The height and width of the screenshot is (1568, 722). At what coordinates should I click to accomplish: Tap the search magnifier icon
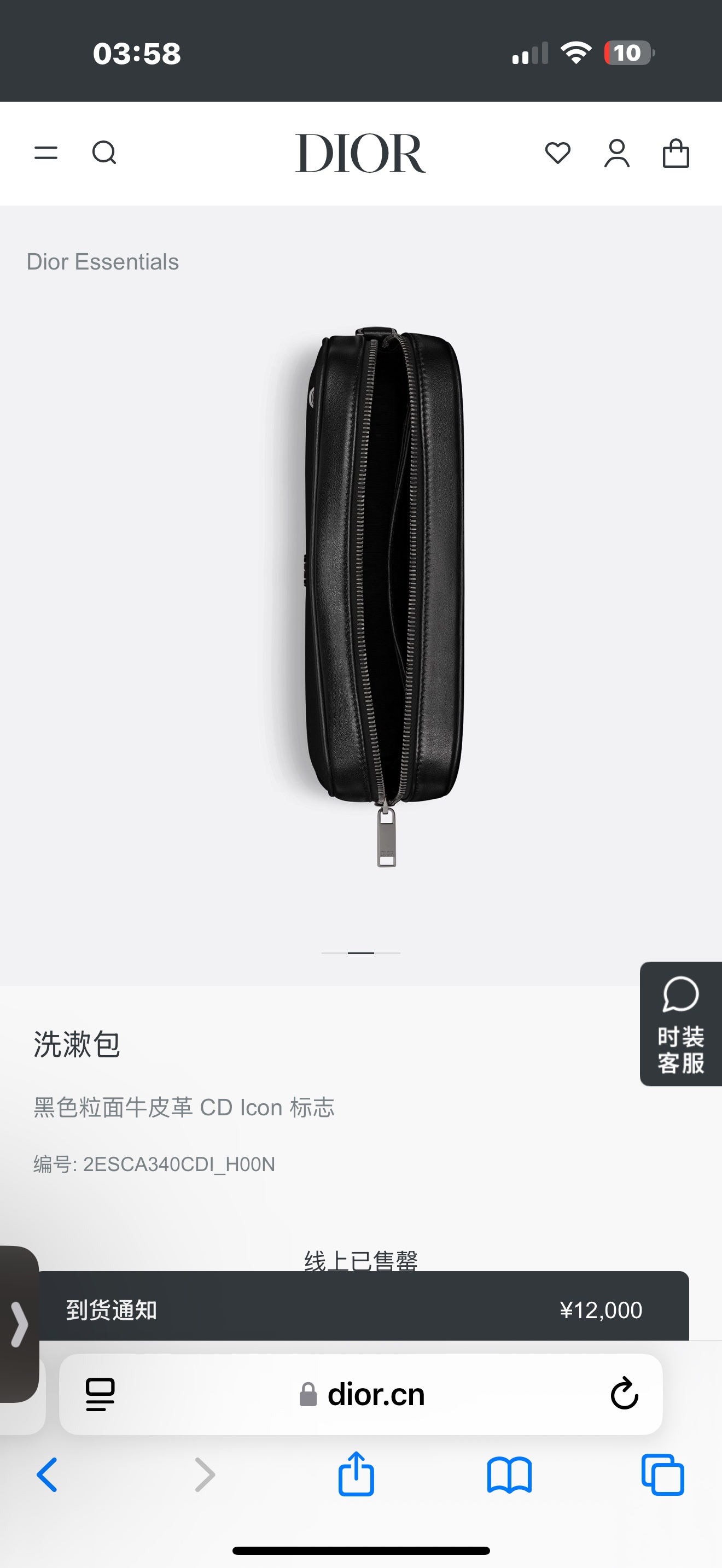pyautogui.click(x=104, y=153)
